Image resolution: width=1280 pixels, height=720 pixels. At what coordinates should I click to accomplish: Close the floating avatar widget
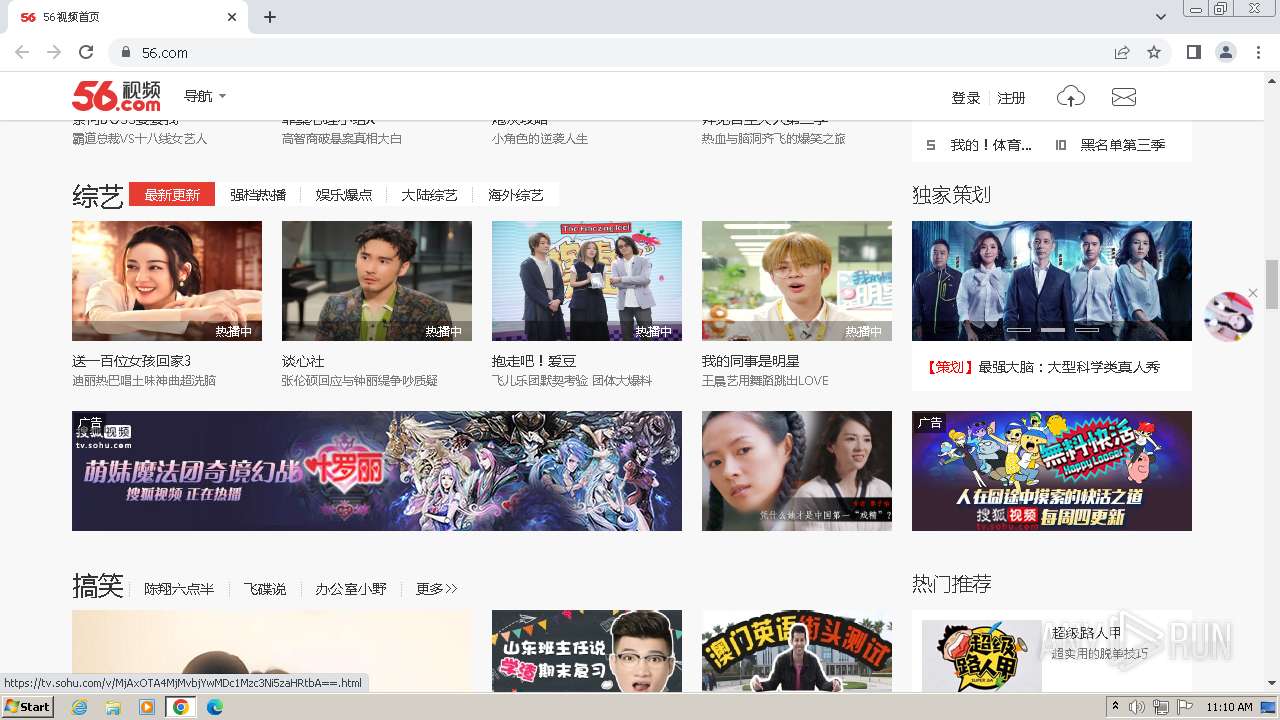[1253, 293]
